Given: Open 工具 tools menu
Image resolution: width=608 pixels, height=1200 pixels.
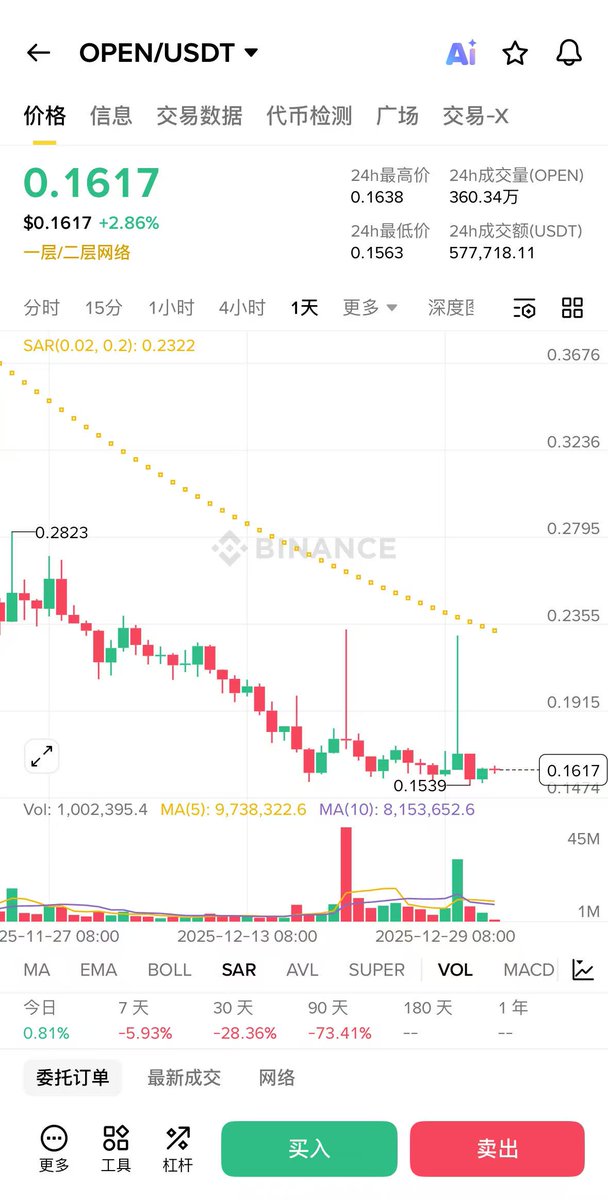Looking at the screenshot, I should pos(116,1148).
